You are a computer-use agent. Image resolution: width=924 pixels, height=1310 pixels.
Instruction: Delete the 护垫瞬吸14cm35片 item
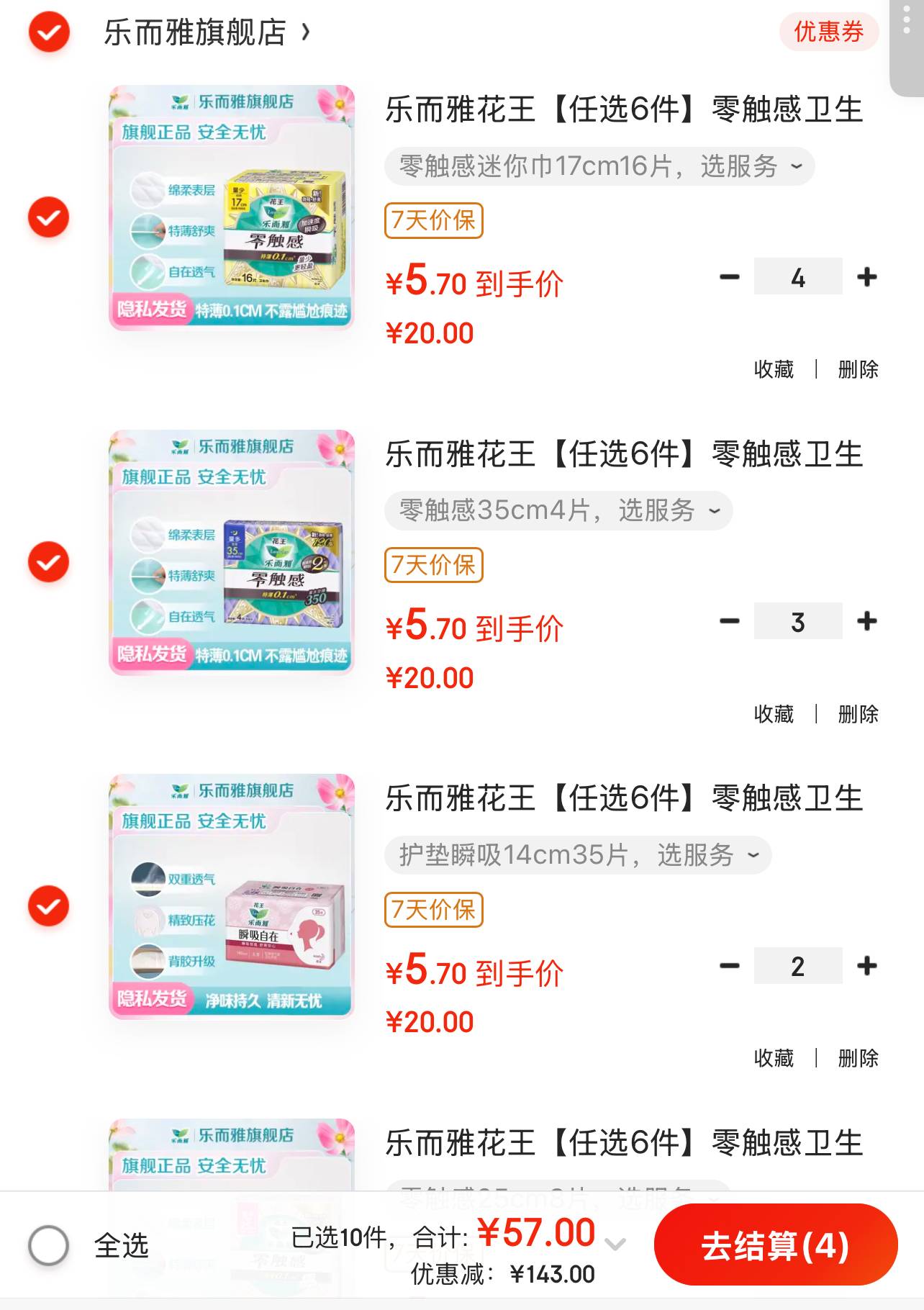[858, 1058]
